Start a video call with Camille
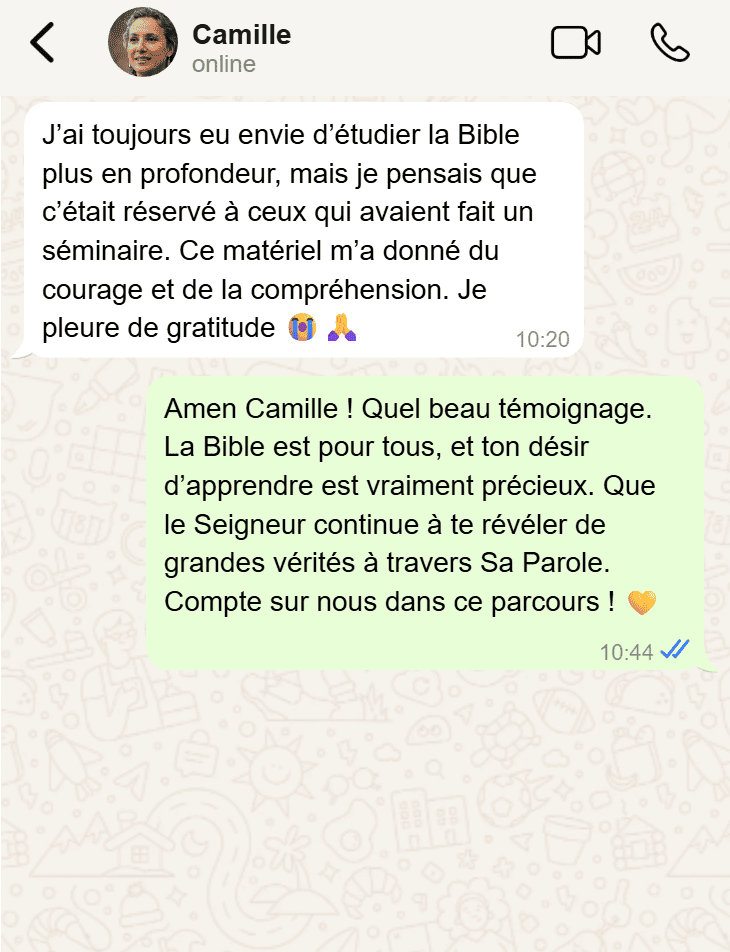 point(576,43)
